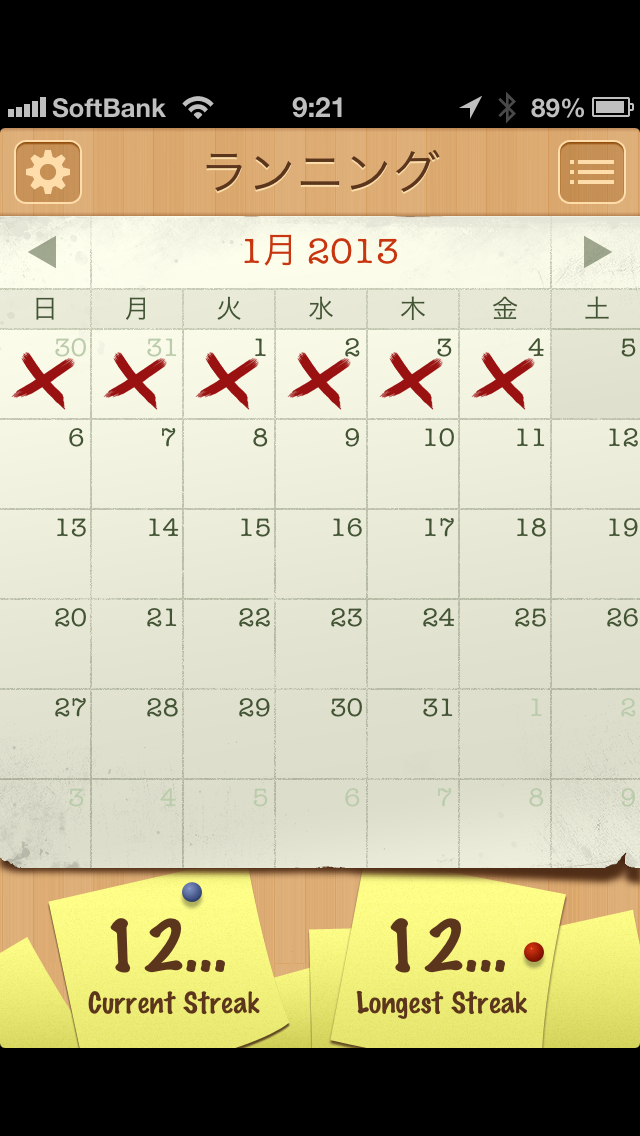Mark January 12 on the calendar
The height and width of the screenshot is (1136, 640).
pyautogui.click(x=597, y=464)
